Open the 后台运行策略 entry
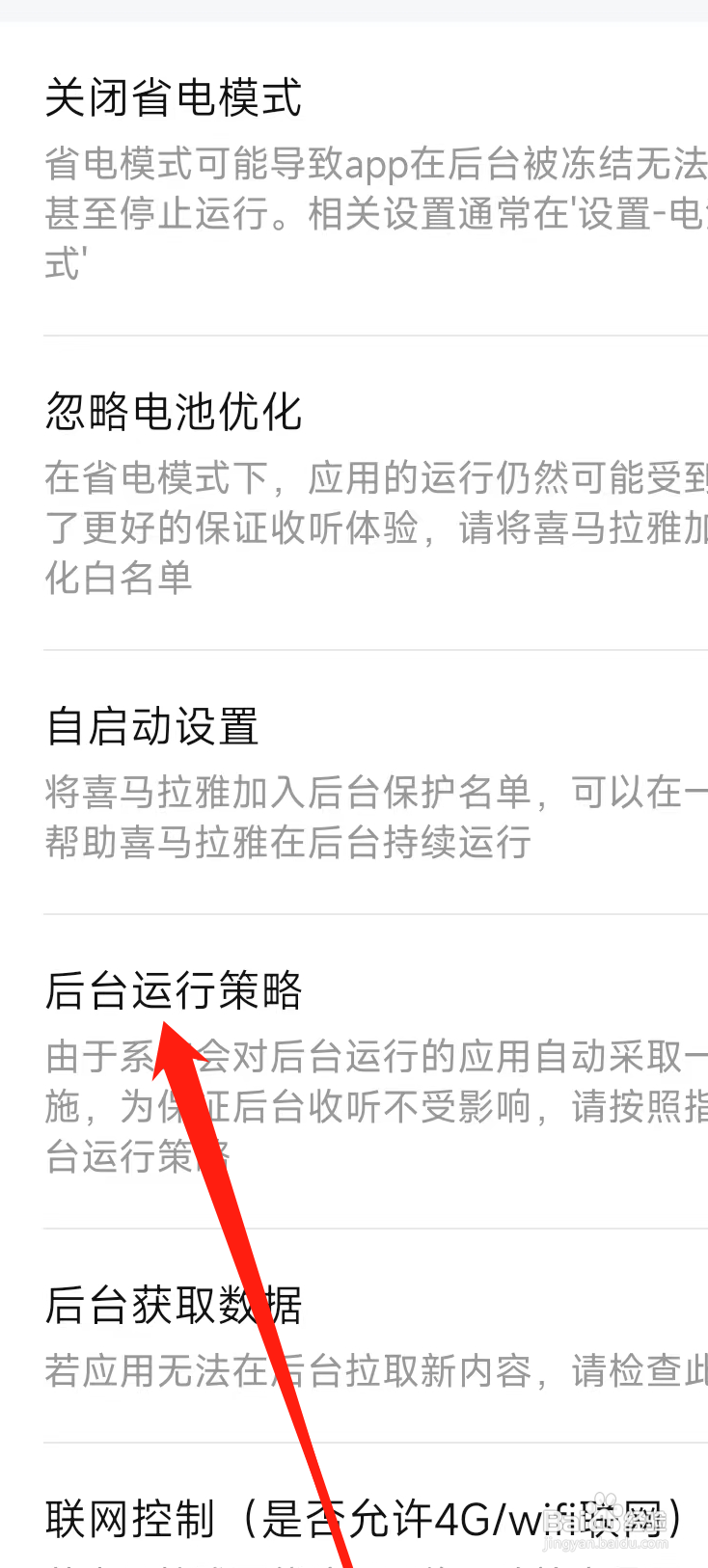This screenshot has height=1568, width=708. click(x=174, y=990)
